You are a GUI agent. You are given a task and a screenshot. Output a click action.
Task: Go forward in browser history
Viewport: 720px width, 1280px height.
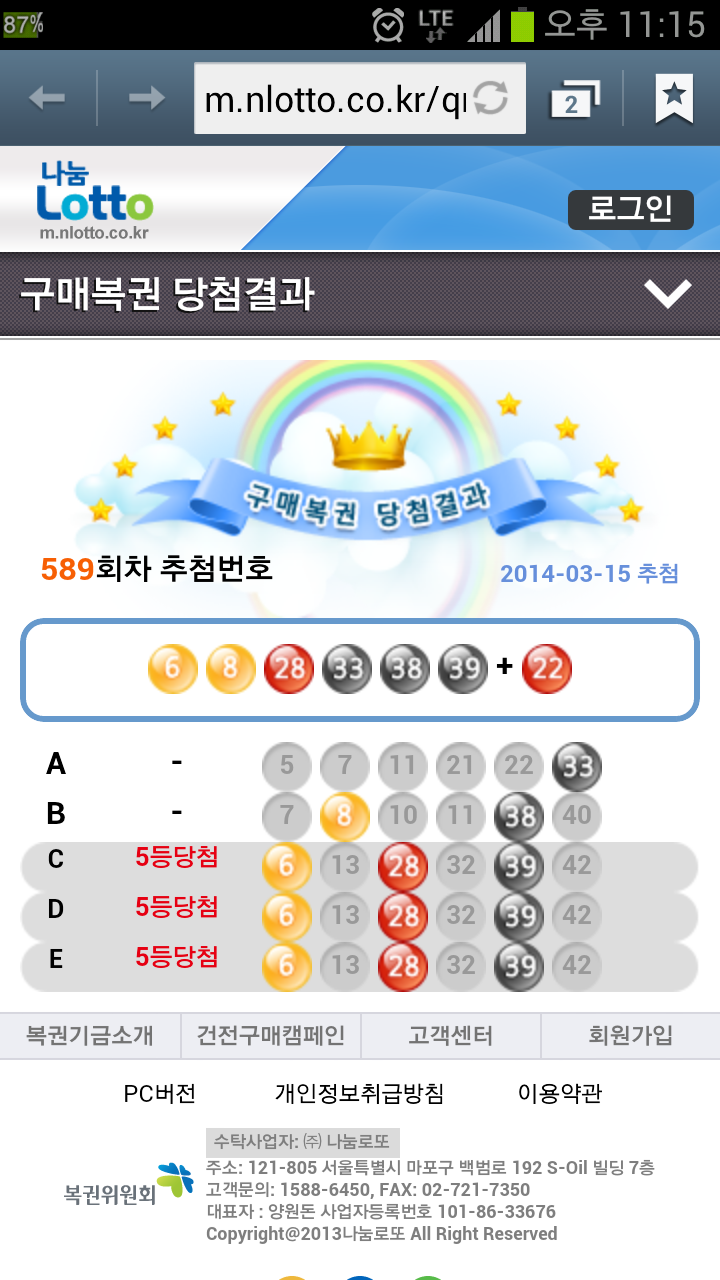pyautogui.click(x=147, y=98)
